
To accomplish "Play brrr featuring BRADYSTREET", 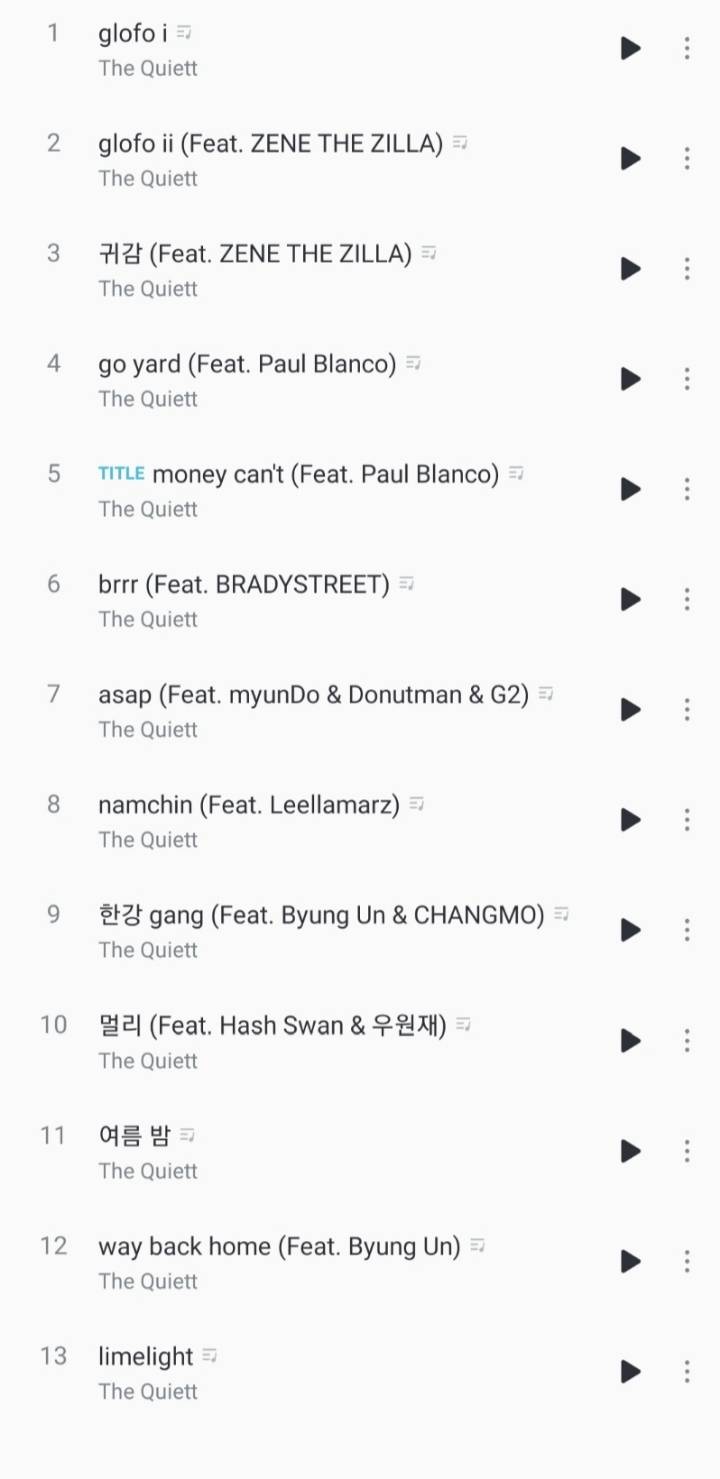I will click(630, 599).
